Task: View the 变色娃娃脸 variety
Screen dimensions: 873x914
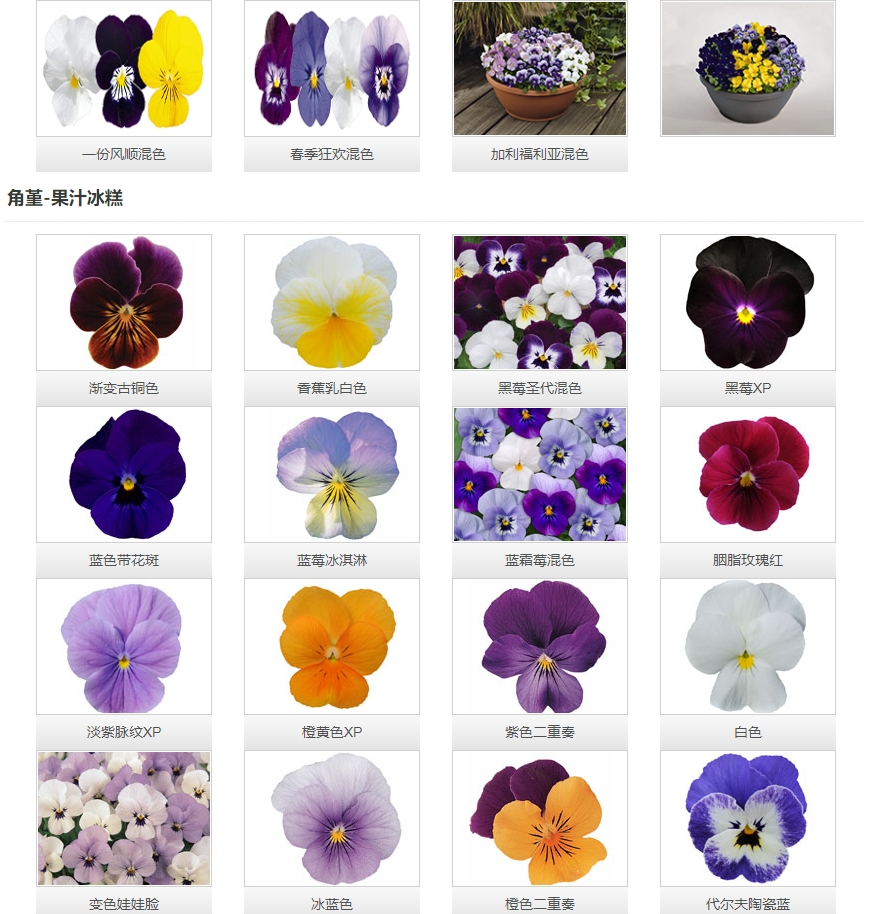Action: click(123, 819)
